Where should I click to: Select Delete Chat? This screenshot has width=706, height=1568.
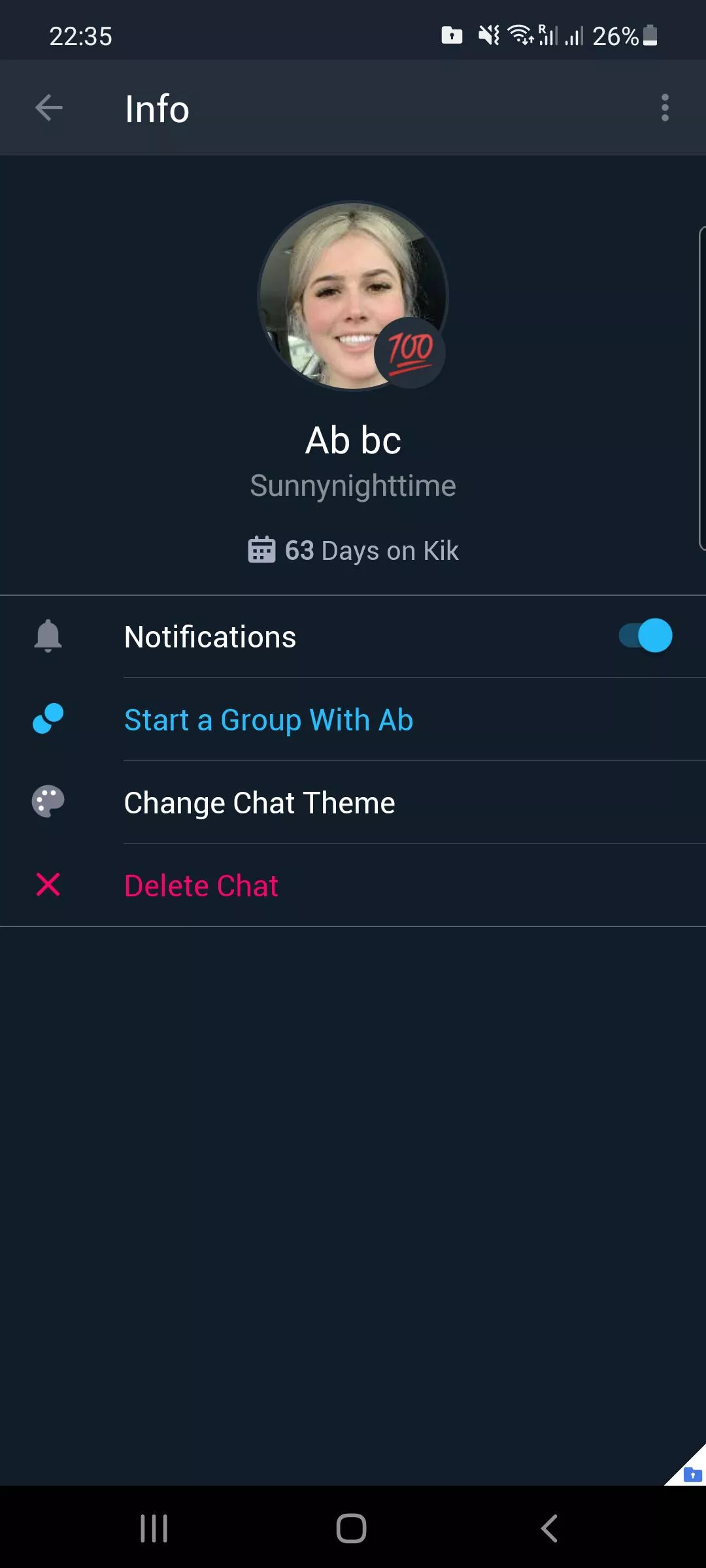coord(201,886)
